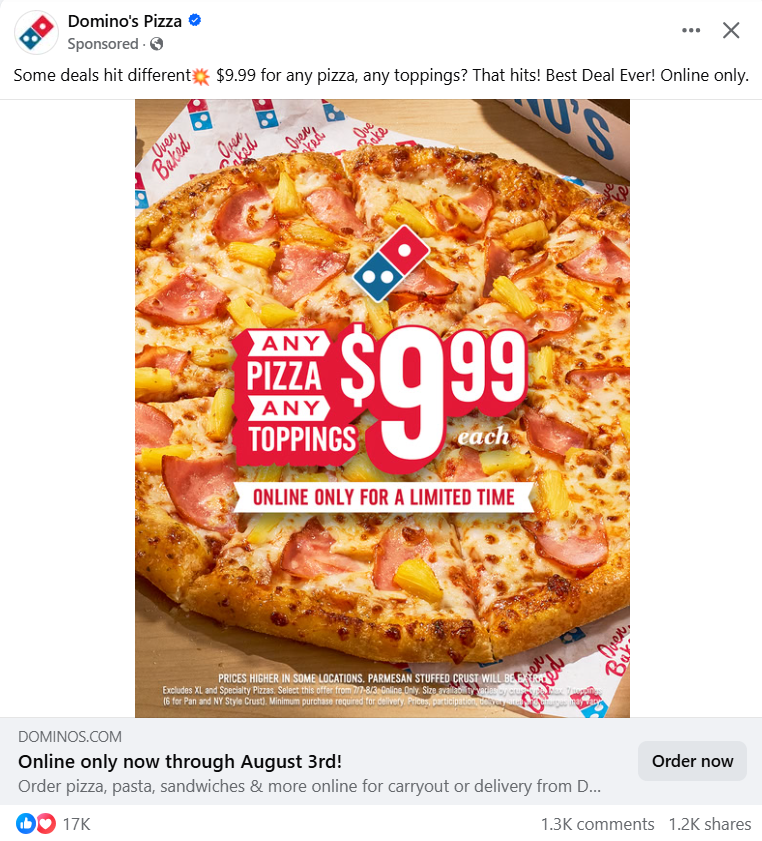Tap the Domino's Pizza profile picture

(x=35, y=32)
